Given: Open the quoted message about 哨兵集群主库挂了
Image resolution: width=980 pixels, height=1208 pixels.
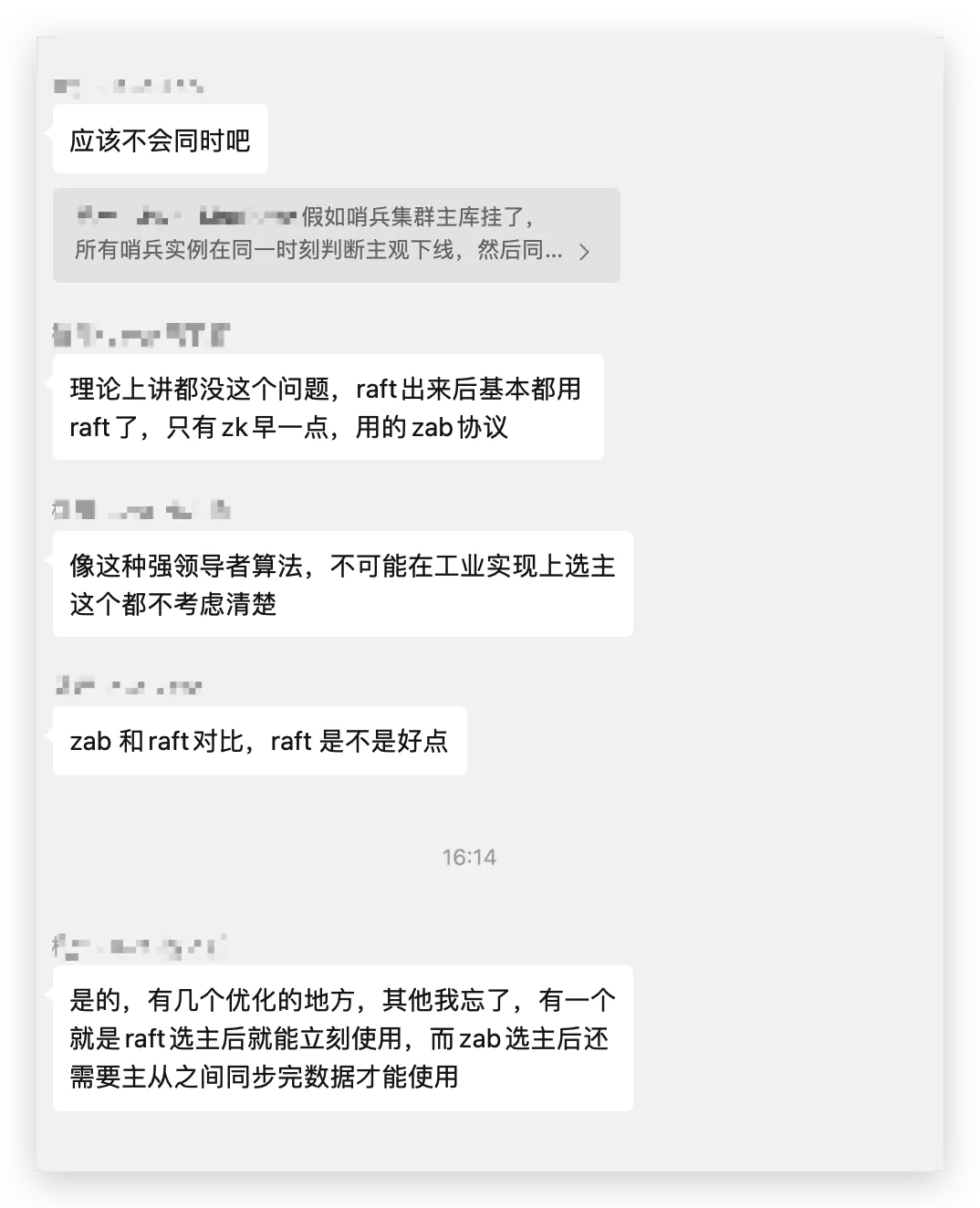Looking at the screenshot, I should [x=336, y=235].
